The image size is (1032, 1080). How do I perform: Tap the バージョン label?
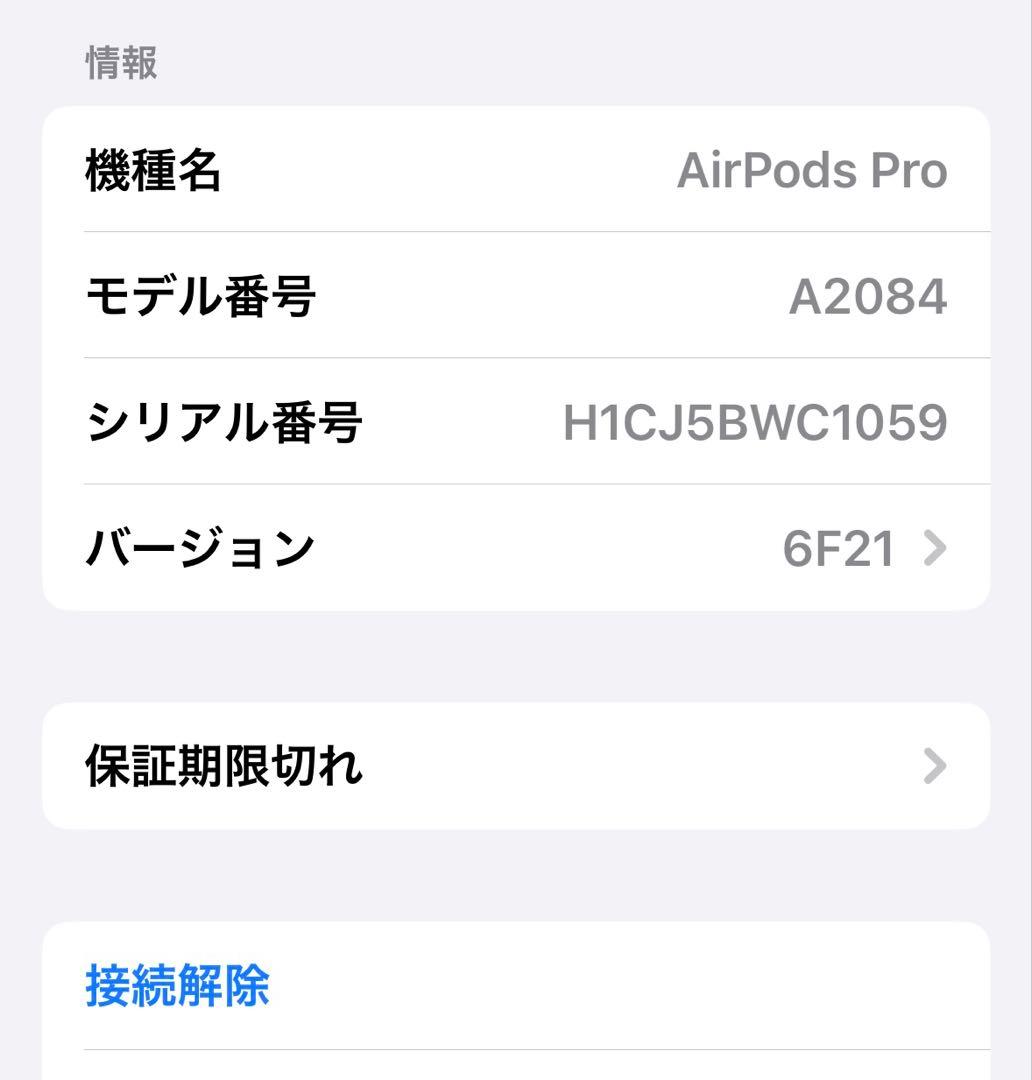coord(200,547)
